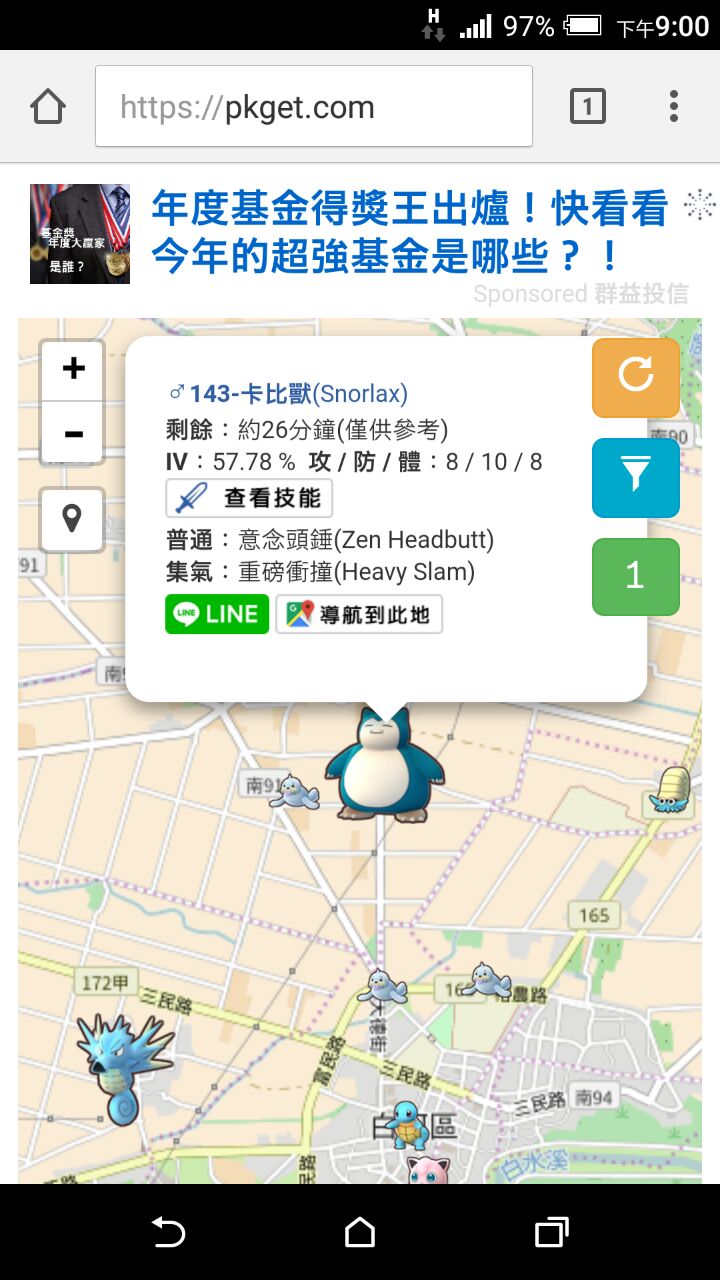Open the browser overflow menu

[x=674, y=106]
